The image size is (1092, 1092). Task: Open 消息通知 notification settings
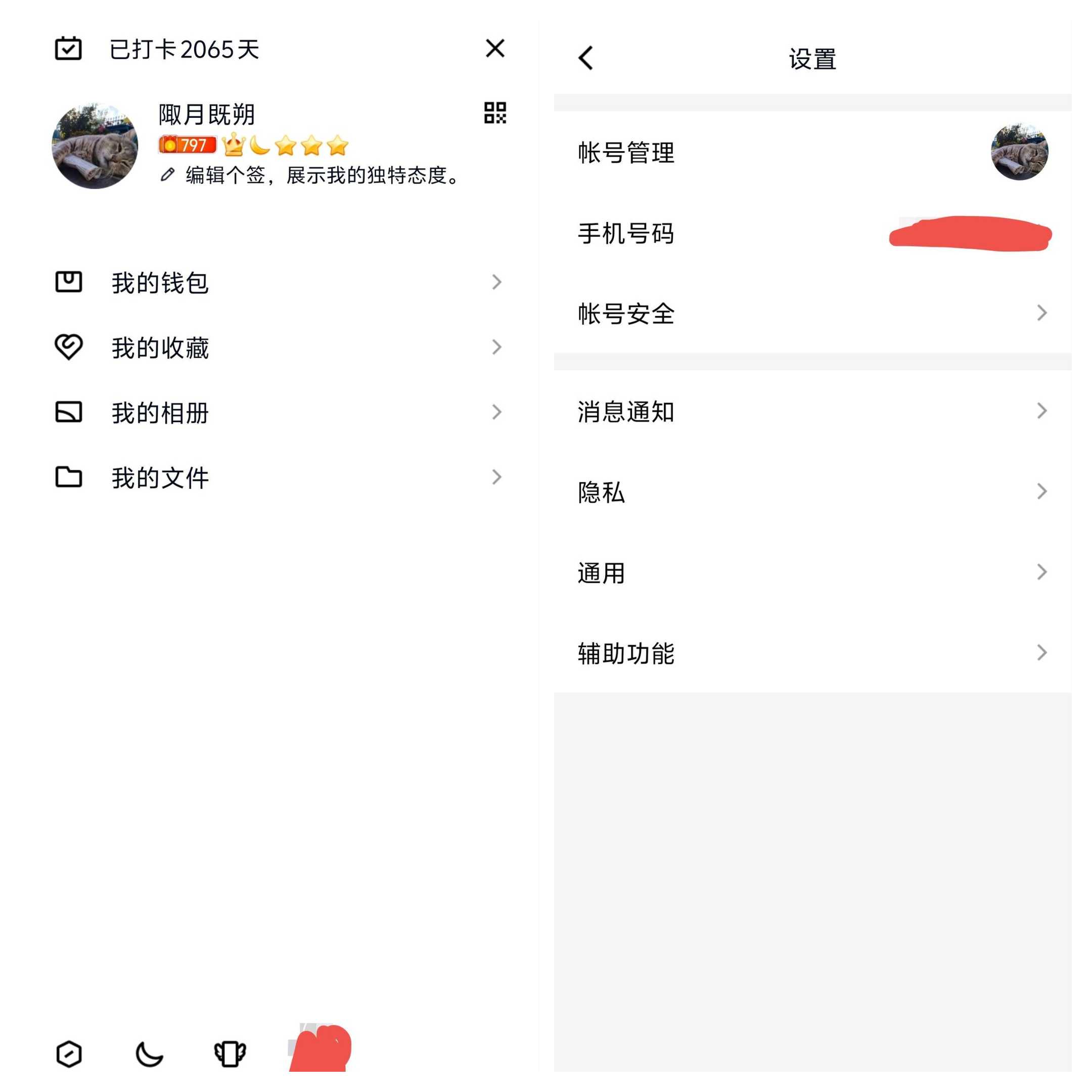click(811, 411)
